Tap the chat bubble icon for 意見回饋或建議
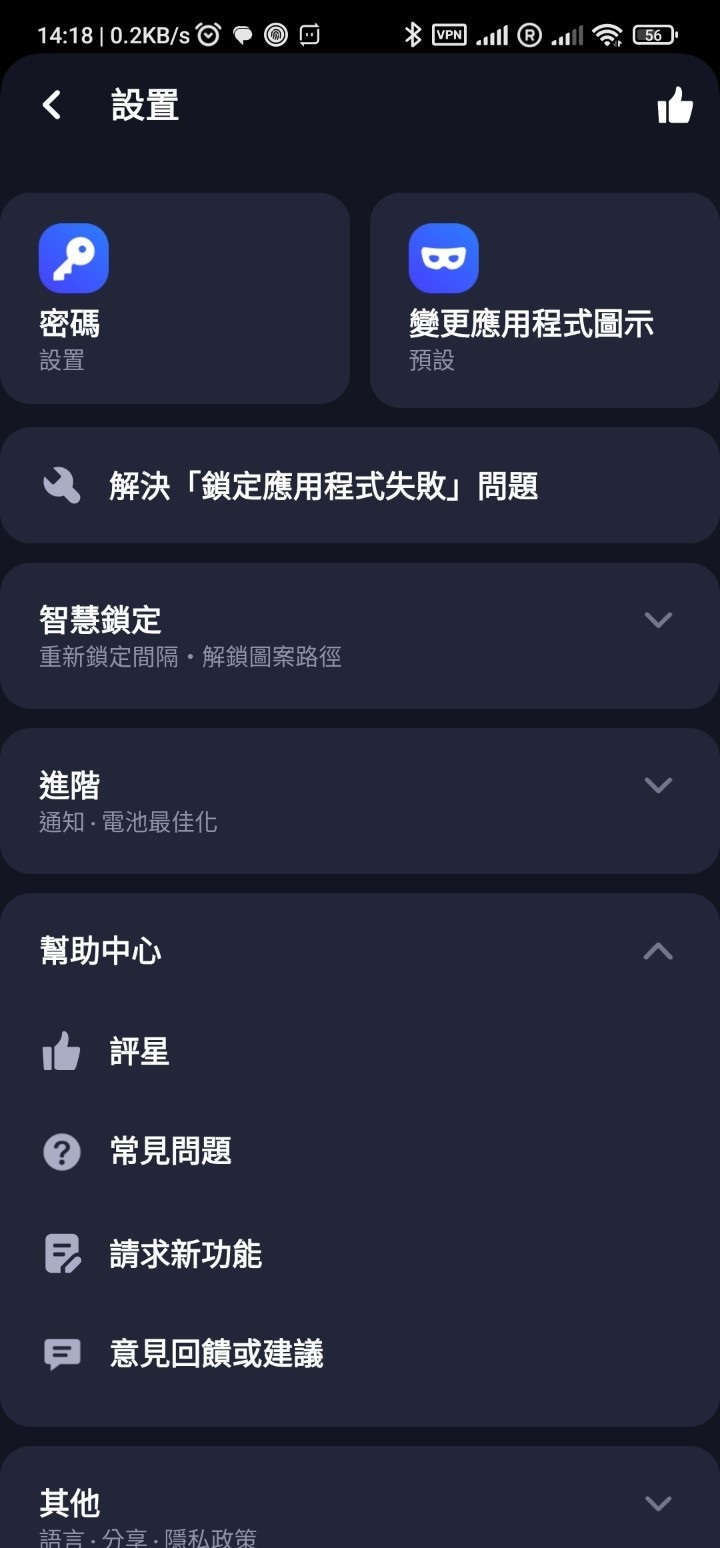Viewport: 720px width, 1548px height. 61,1355
